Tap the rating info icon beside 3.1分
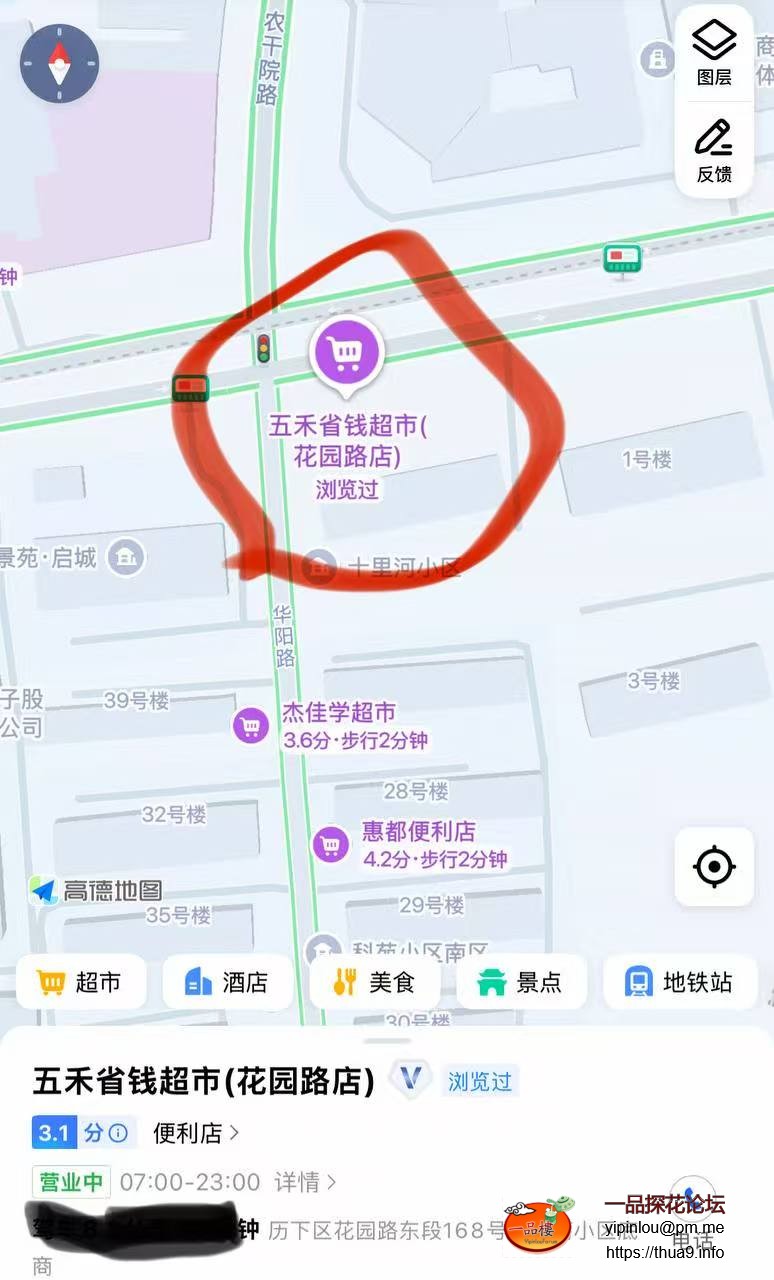The image size is (774, 1280). point(118,1133)
